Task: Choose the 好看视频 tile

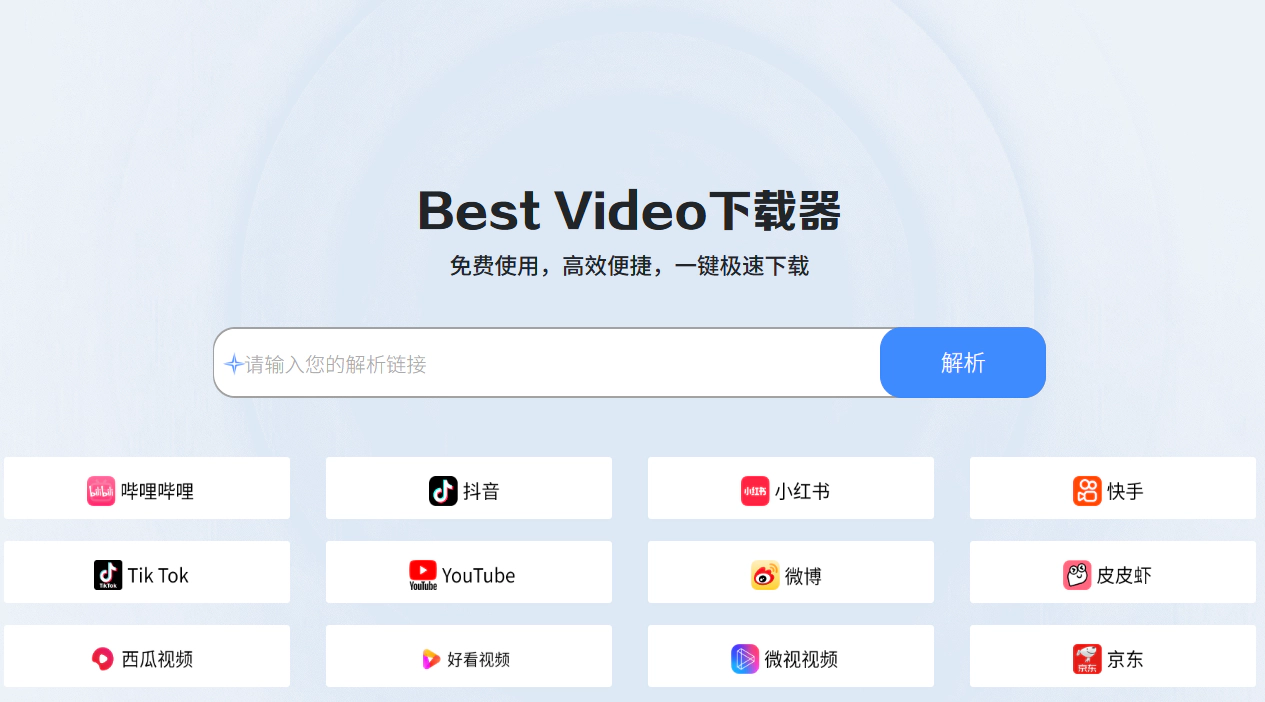Action: 468,657
